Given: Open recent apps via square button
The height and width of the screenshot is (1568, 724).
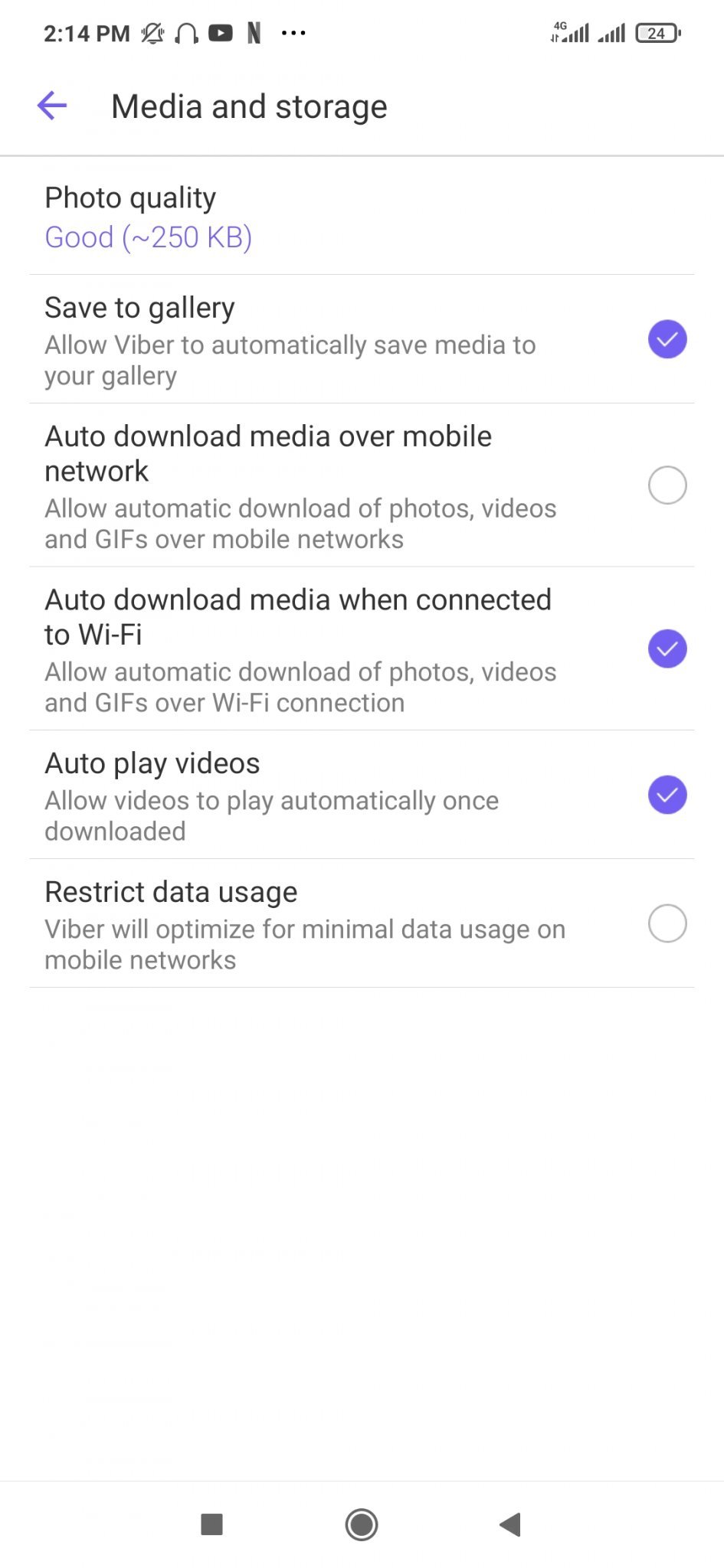Looking at the screenshot, I should click(x=211, y=1524).
